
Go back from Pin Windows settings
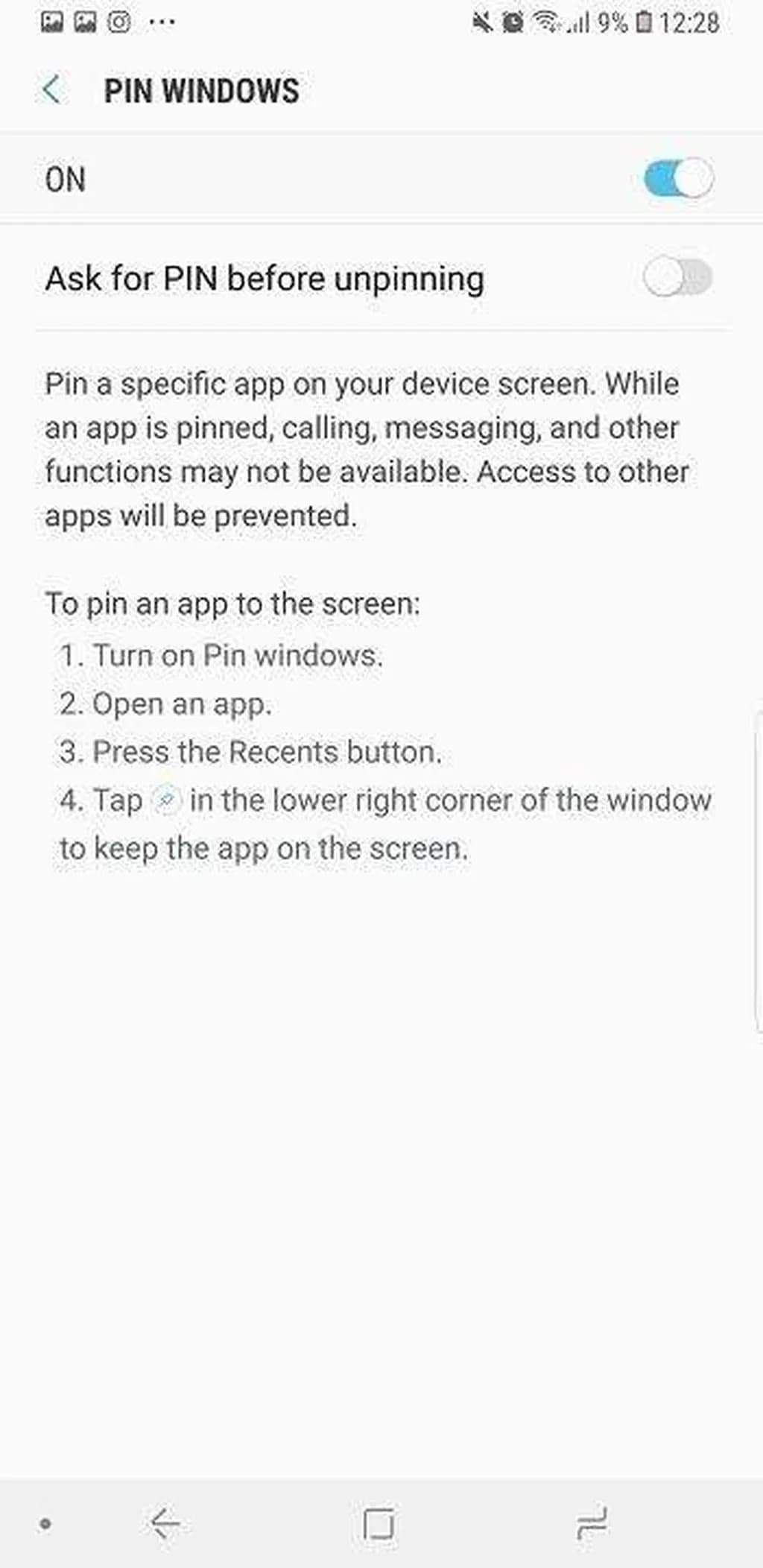coord(51,90)
